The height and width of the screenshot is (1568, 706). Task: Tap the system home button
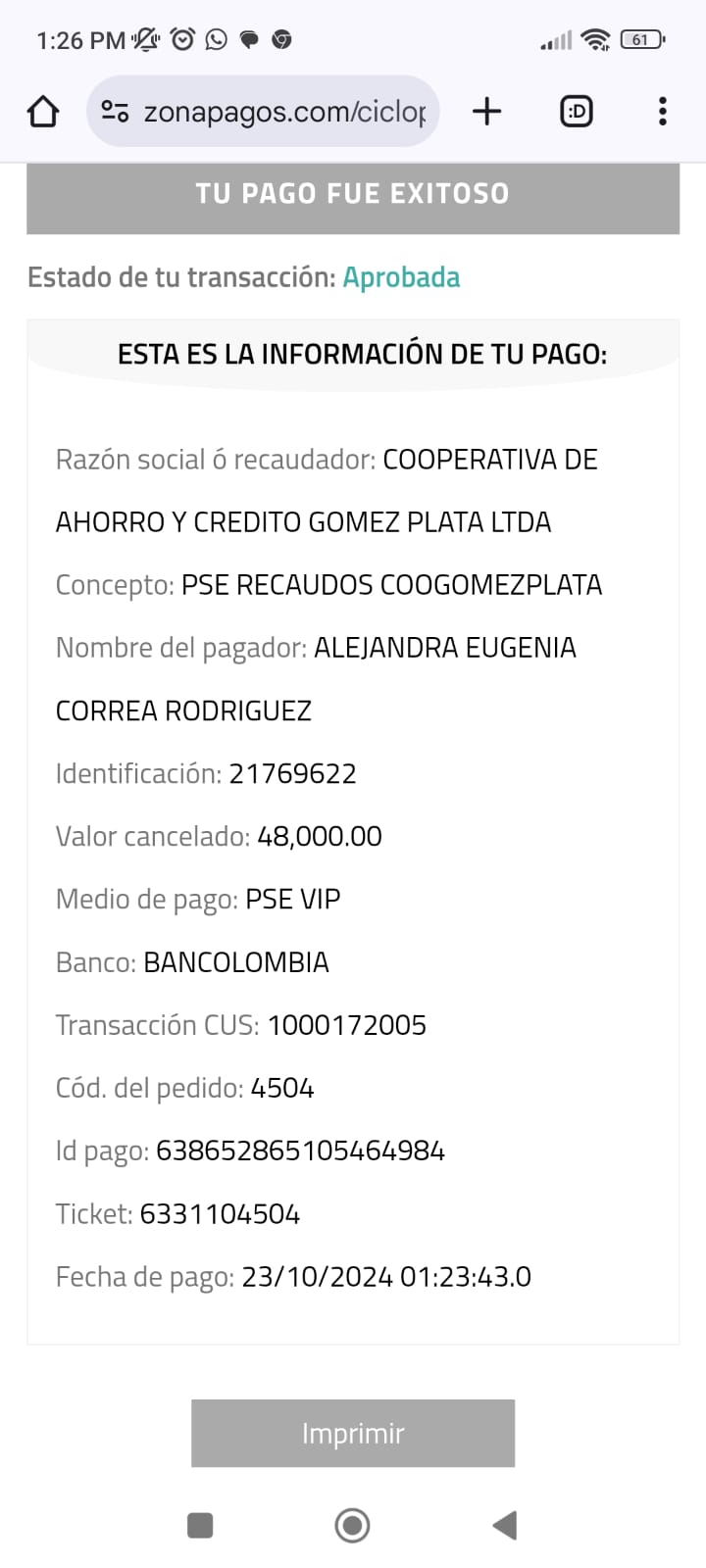pyautogui.click(x=352, y=1525)
